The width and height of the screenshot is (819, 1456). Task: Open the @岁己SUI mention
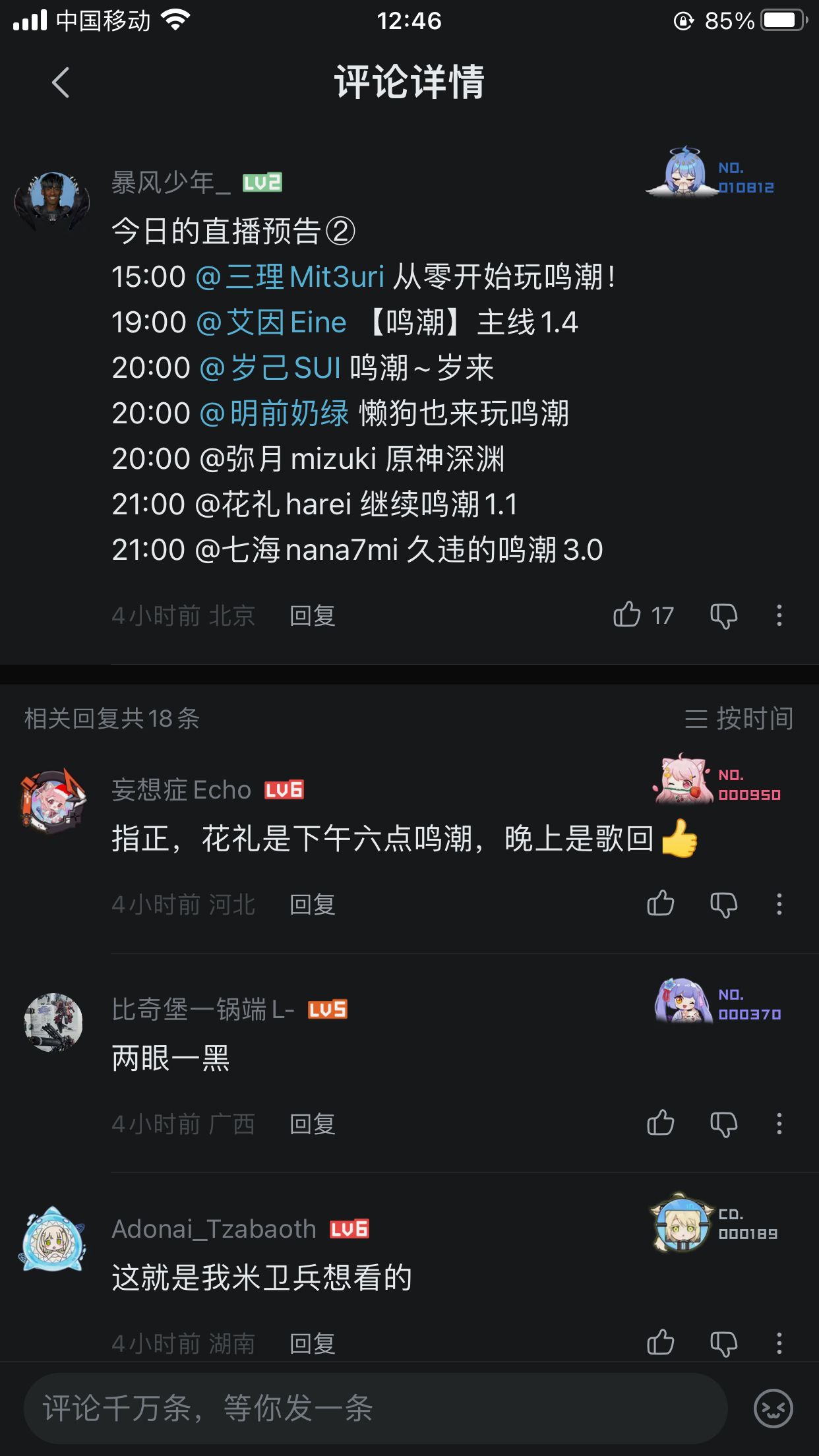pyautogui.click(x=270, y=367)
